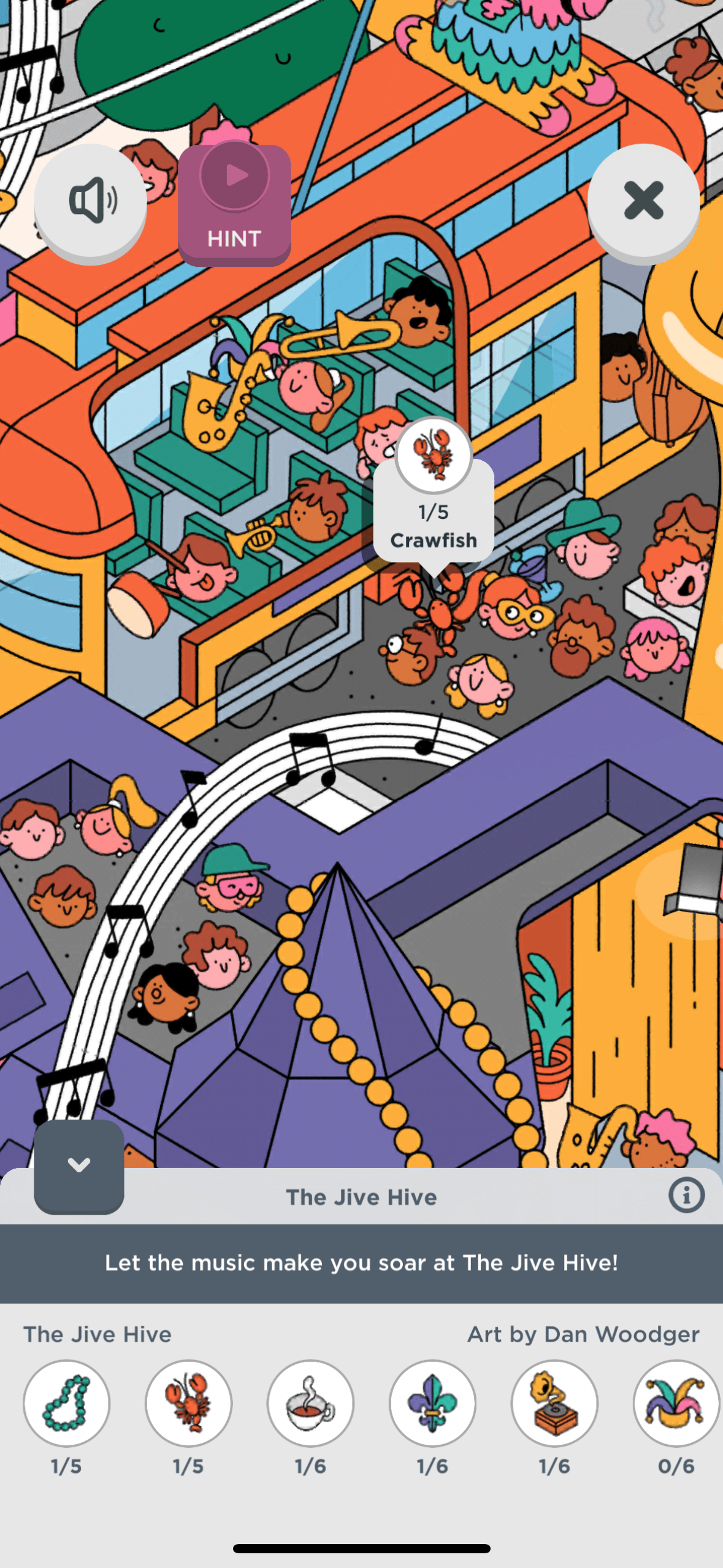Screen dimensions: 723x1568
Task: Mute the game sound
Action: point(90,201)
